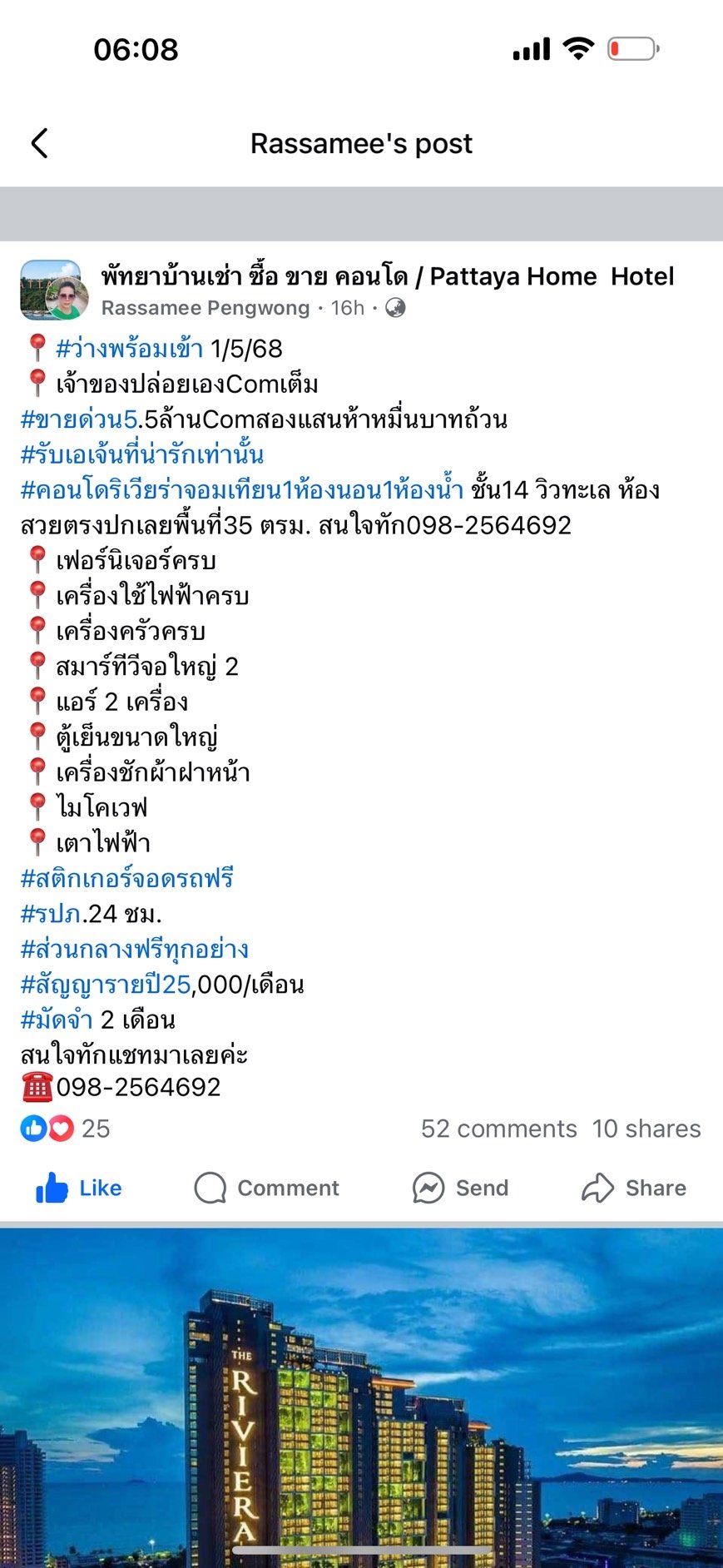Open the 52 comments
This screenshot has width=723, height=1568.
click(498, 1129)
